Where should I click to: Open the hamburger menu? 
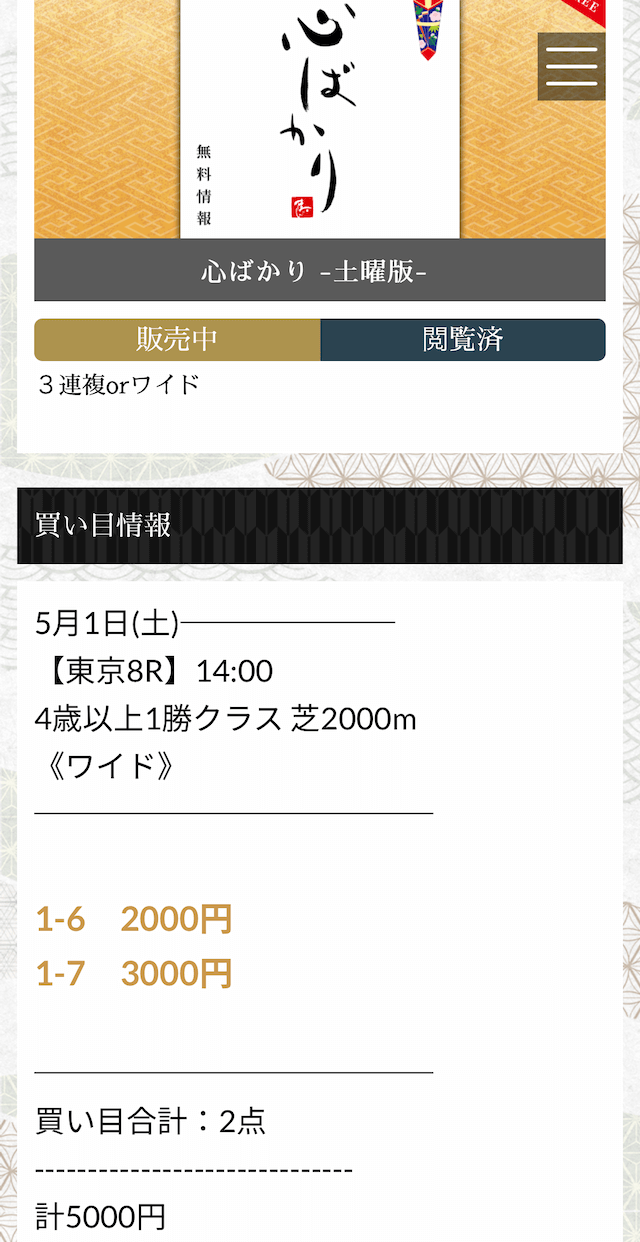pyautogui.click(x=571, y=66)
